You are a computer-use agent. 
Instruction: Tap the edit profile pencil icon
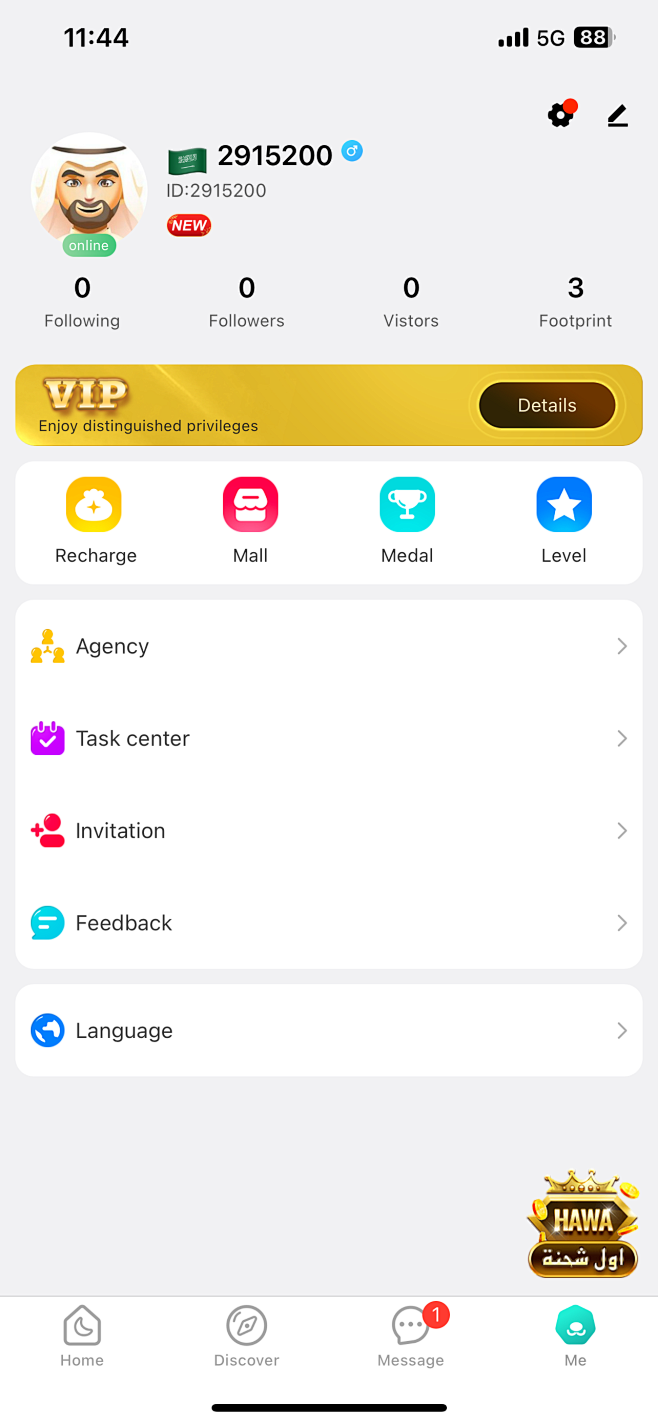(618, 116)
